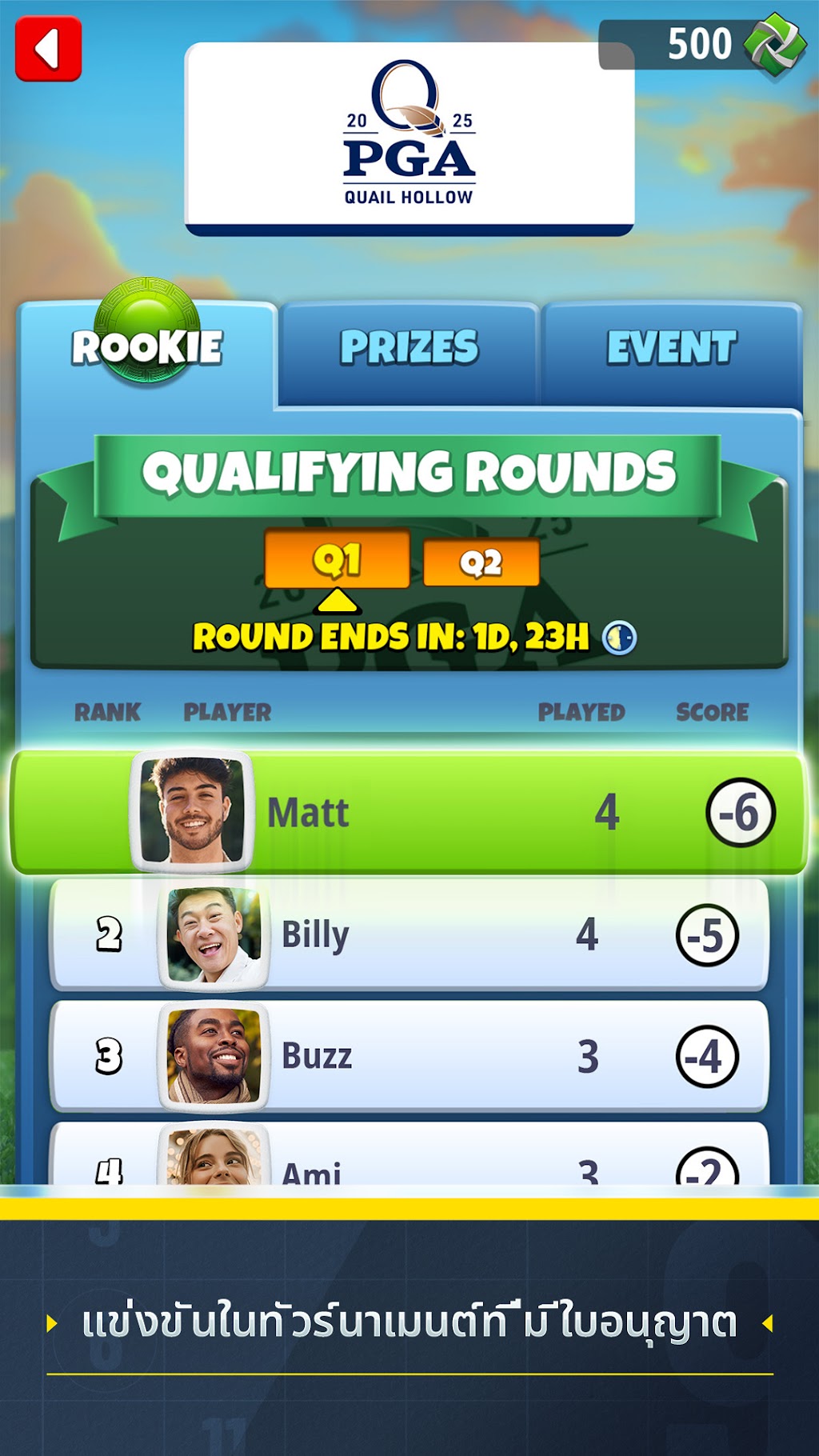Image resolution: width=819 pixels, height=1456 pixels.
Task: Switch to the Prizes tab
Action: click(409, 347)
